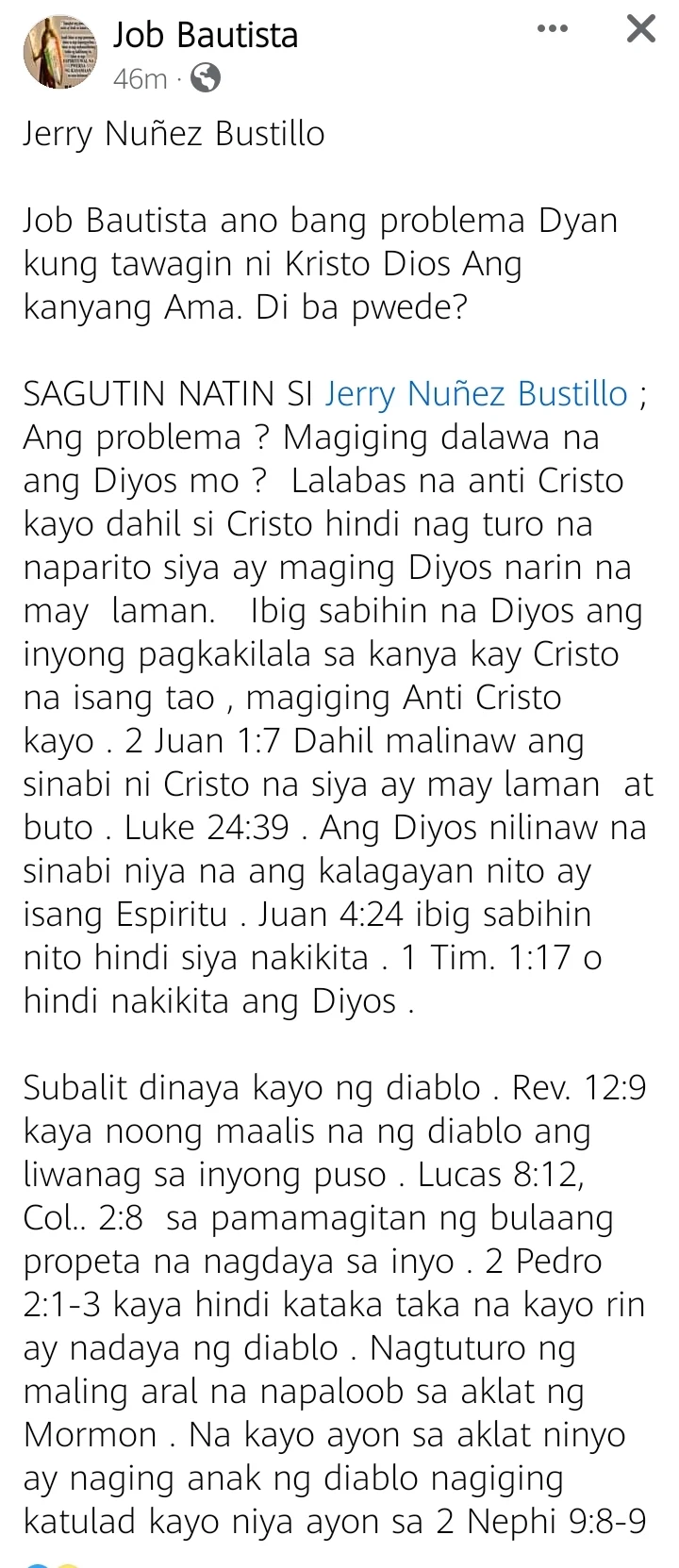Open the post's three-dot options menu
Viewport: 679px width, 1568px height.
[x=553, y=29]
